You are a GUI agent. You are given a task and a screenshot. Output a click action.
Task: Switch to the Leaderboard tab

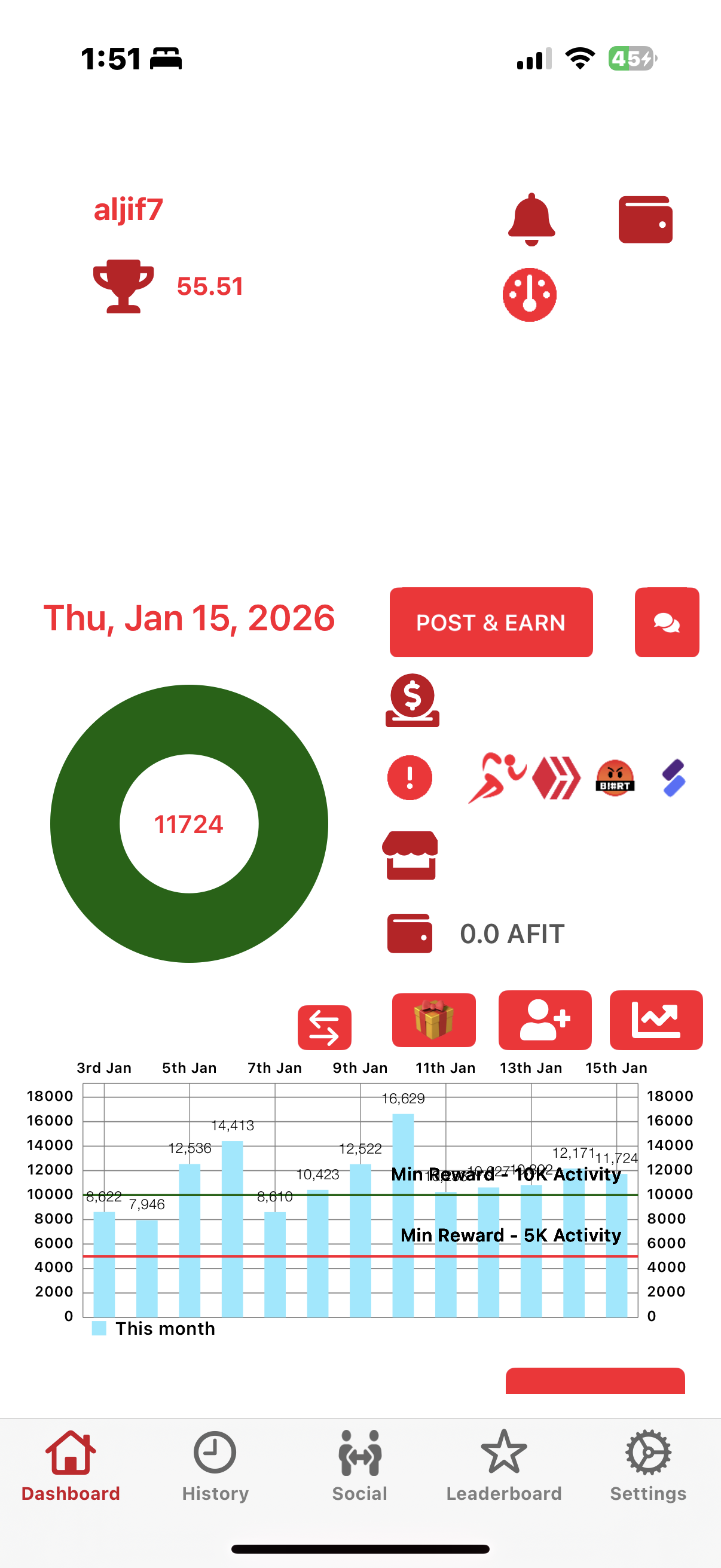point(504,1466)
